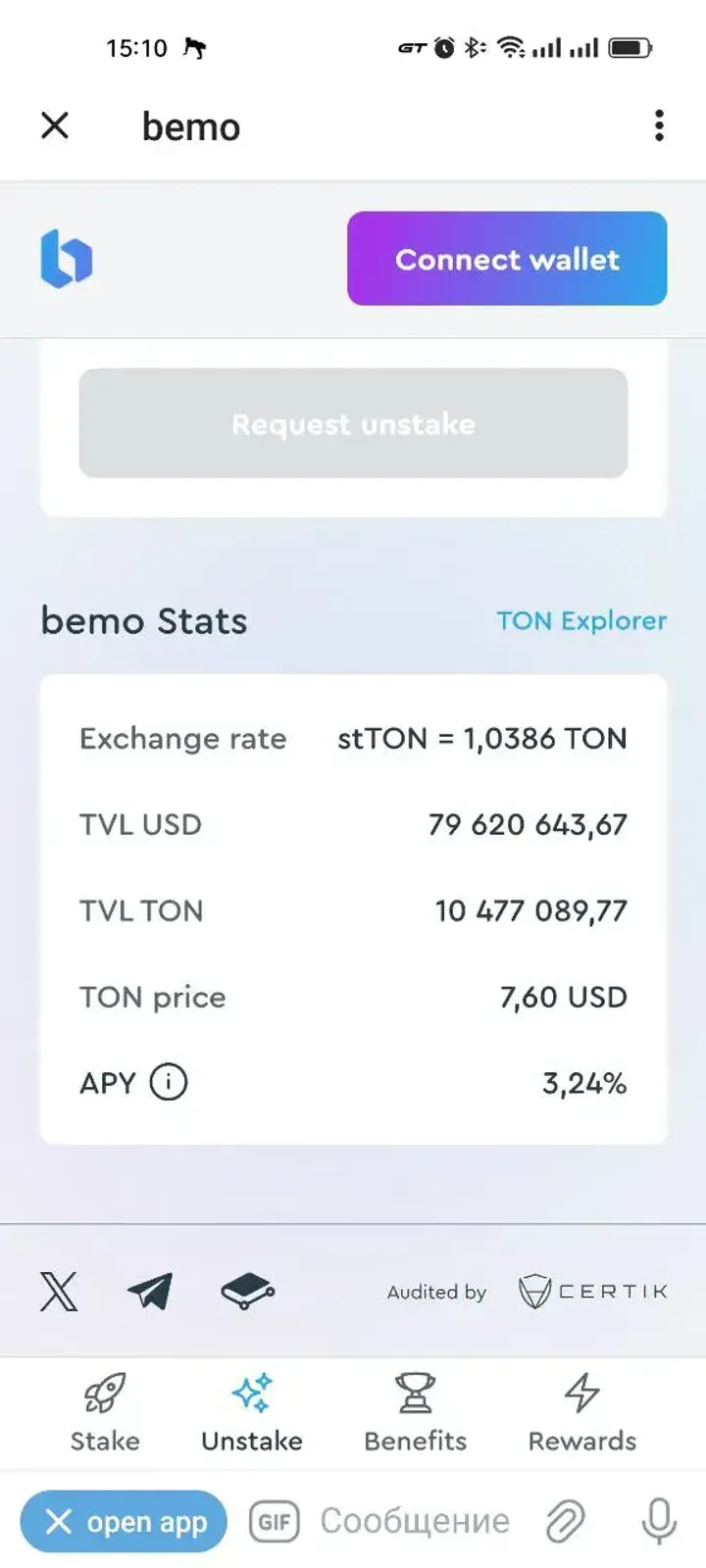Switch to the Unstake tab

click(251, 1441)
